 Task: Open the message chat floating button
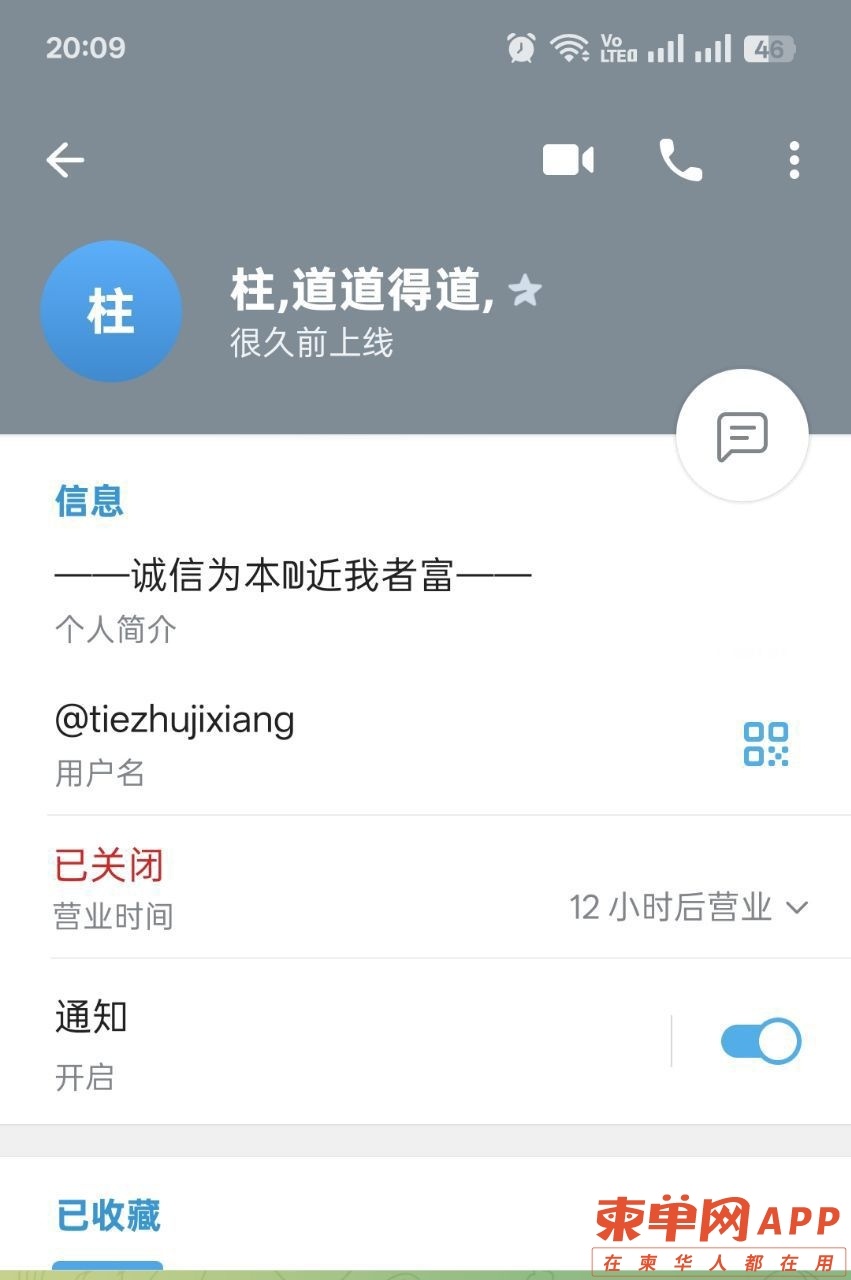click(742, 436)
